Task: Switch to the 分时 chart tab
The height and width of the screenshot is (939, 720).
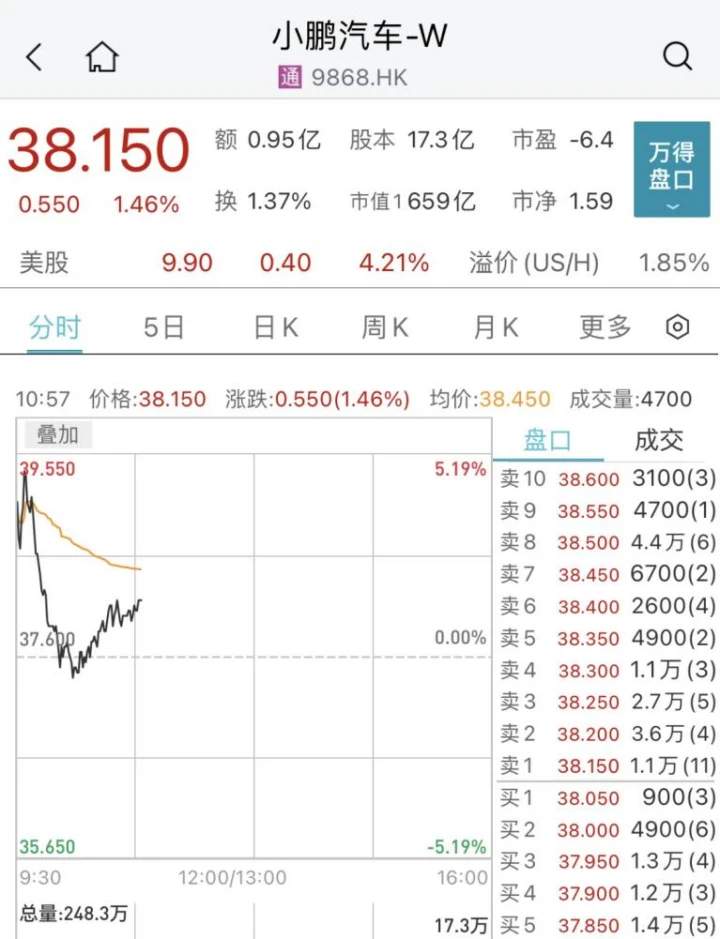Action: pos(54,327)
